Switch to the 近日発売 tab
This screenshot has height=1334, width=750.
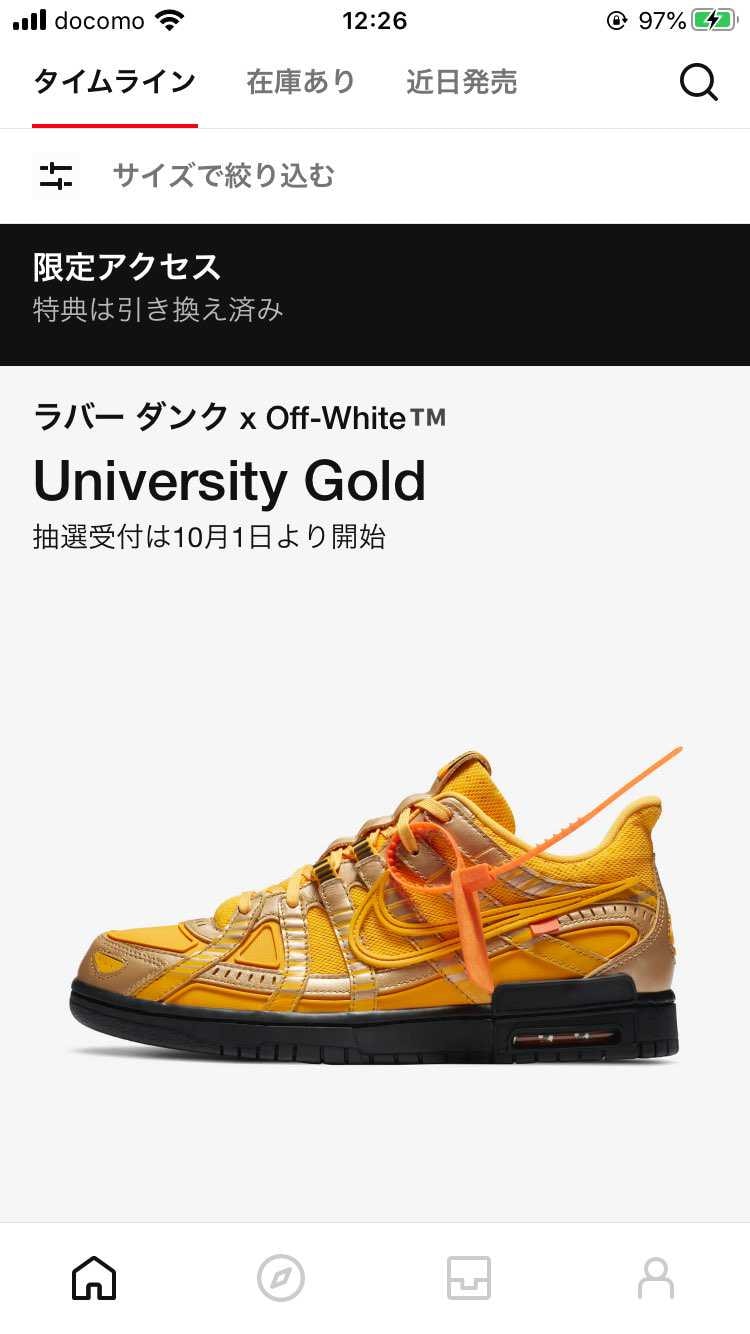[x=462, y=82]
